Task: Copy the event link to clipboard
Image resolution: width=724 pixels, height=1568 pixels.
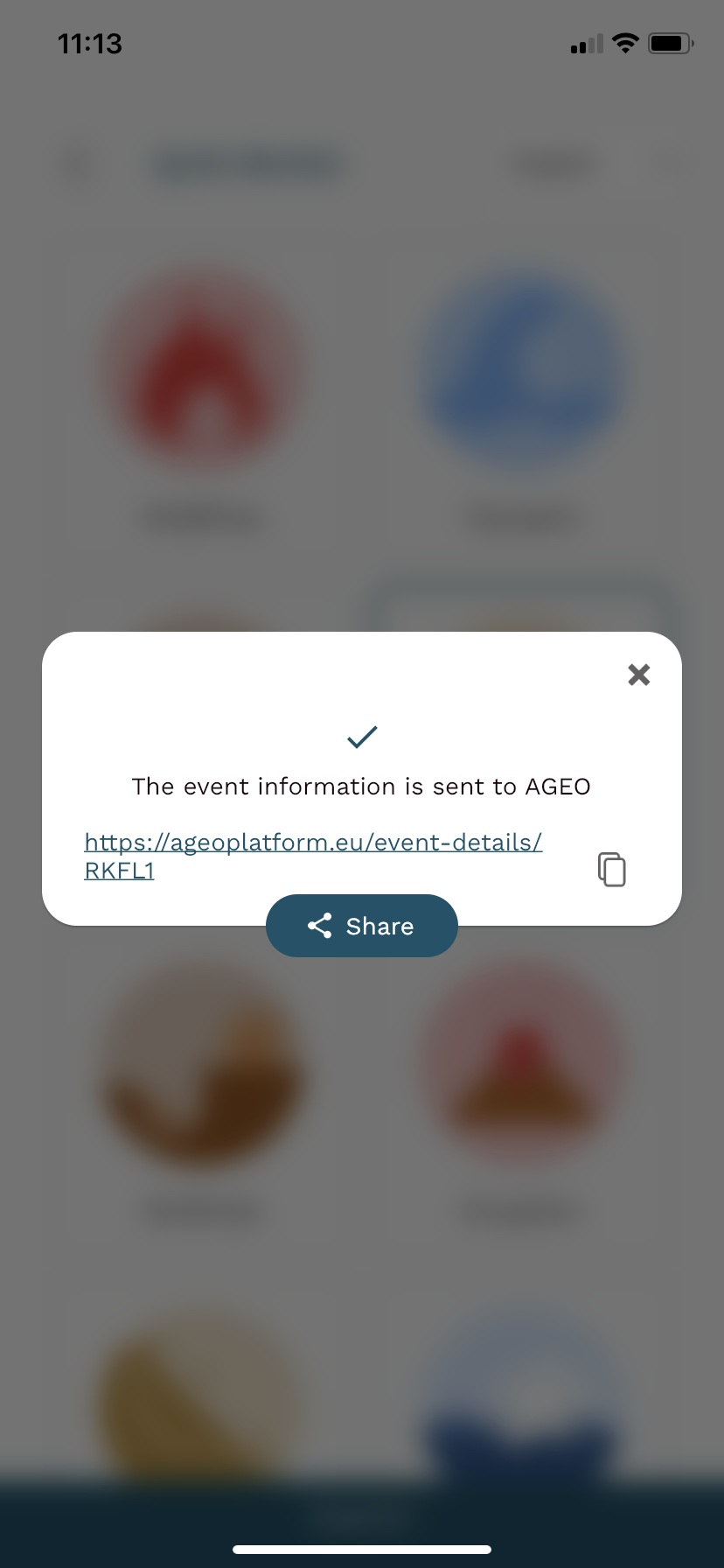Action: 612,869
